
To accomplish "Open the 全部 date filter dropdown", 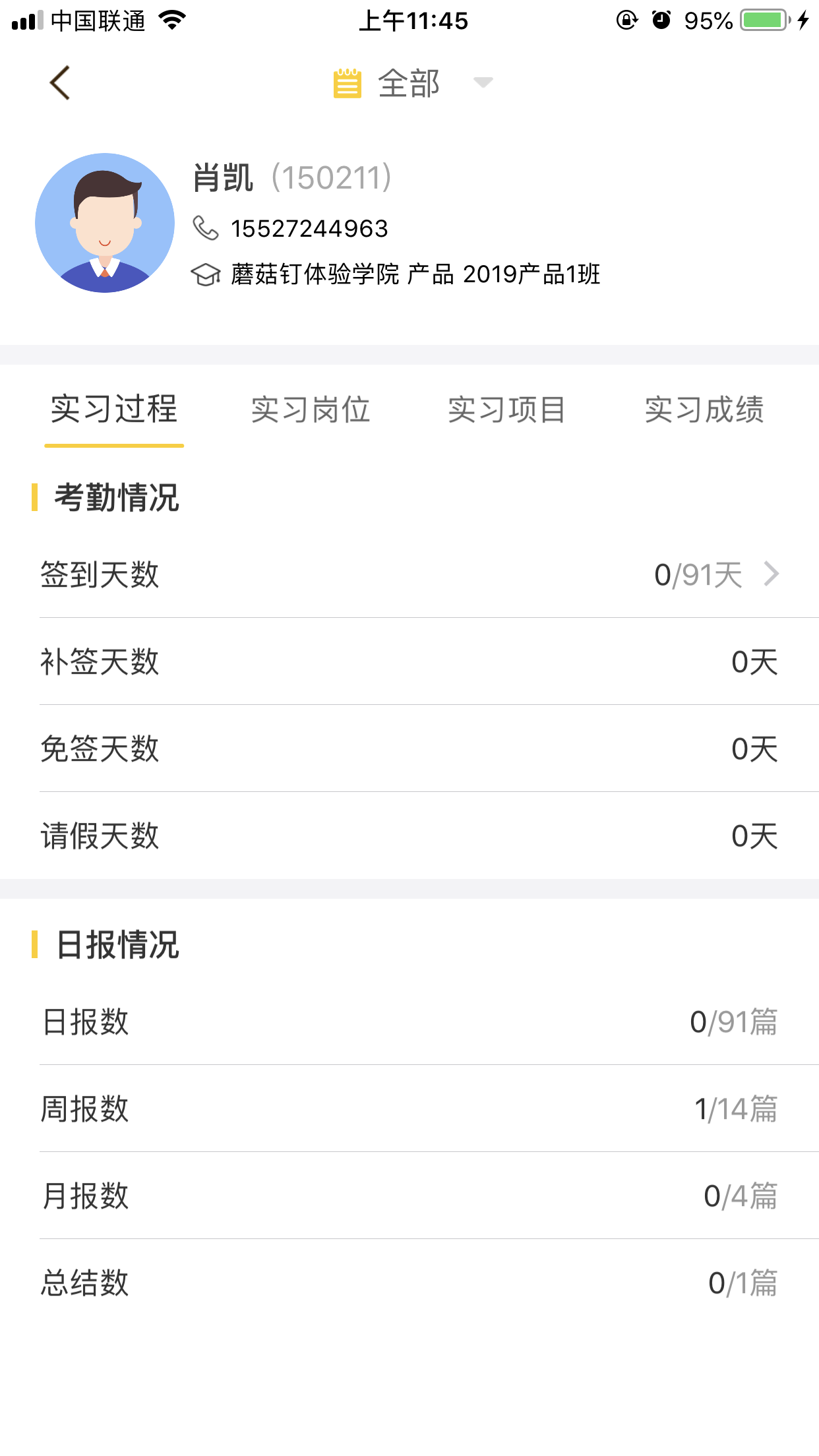I will coord(412,84).
